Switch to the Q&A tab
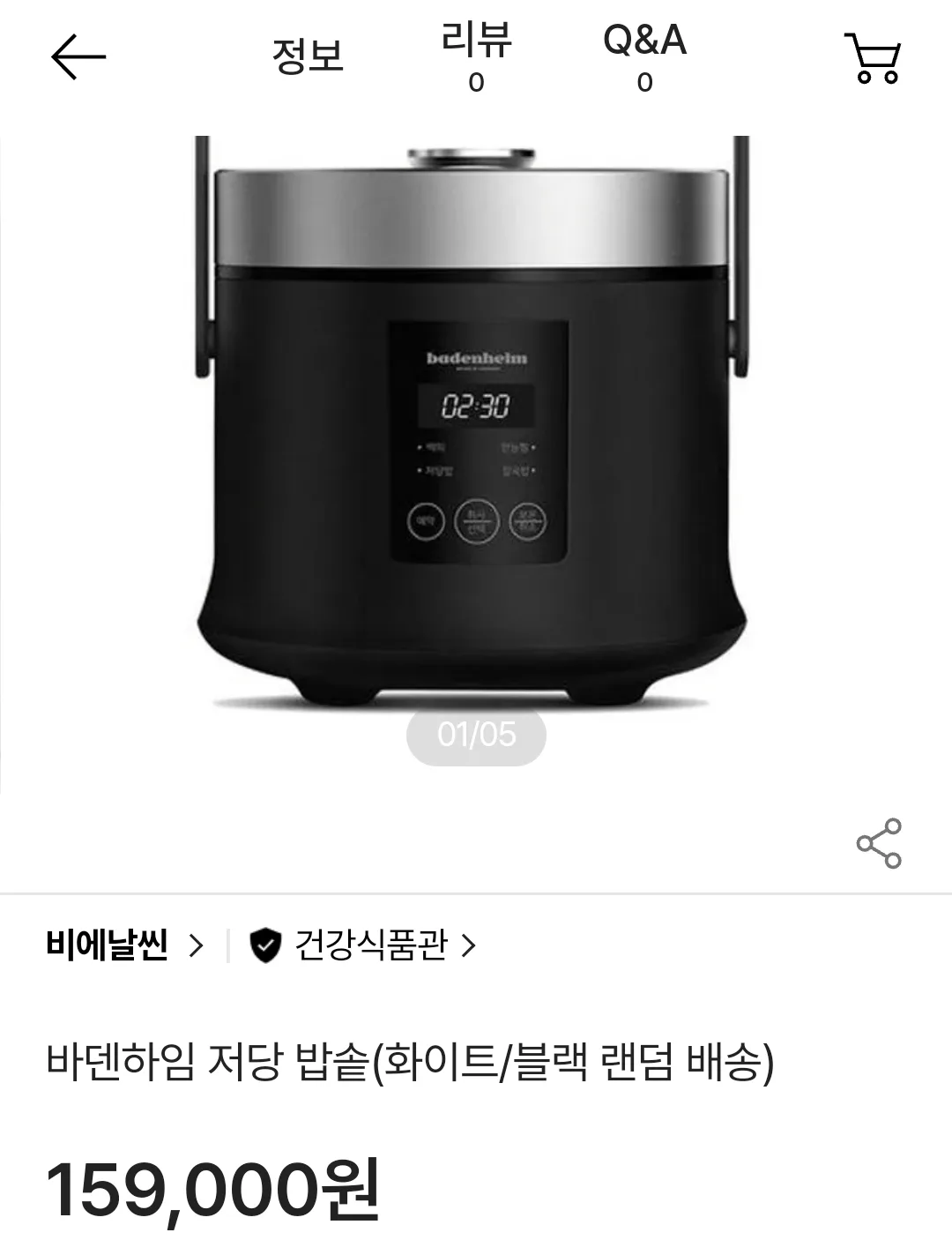This screenshot has width=952, height=1240. coord(644,56)
